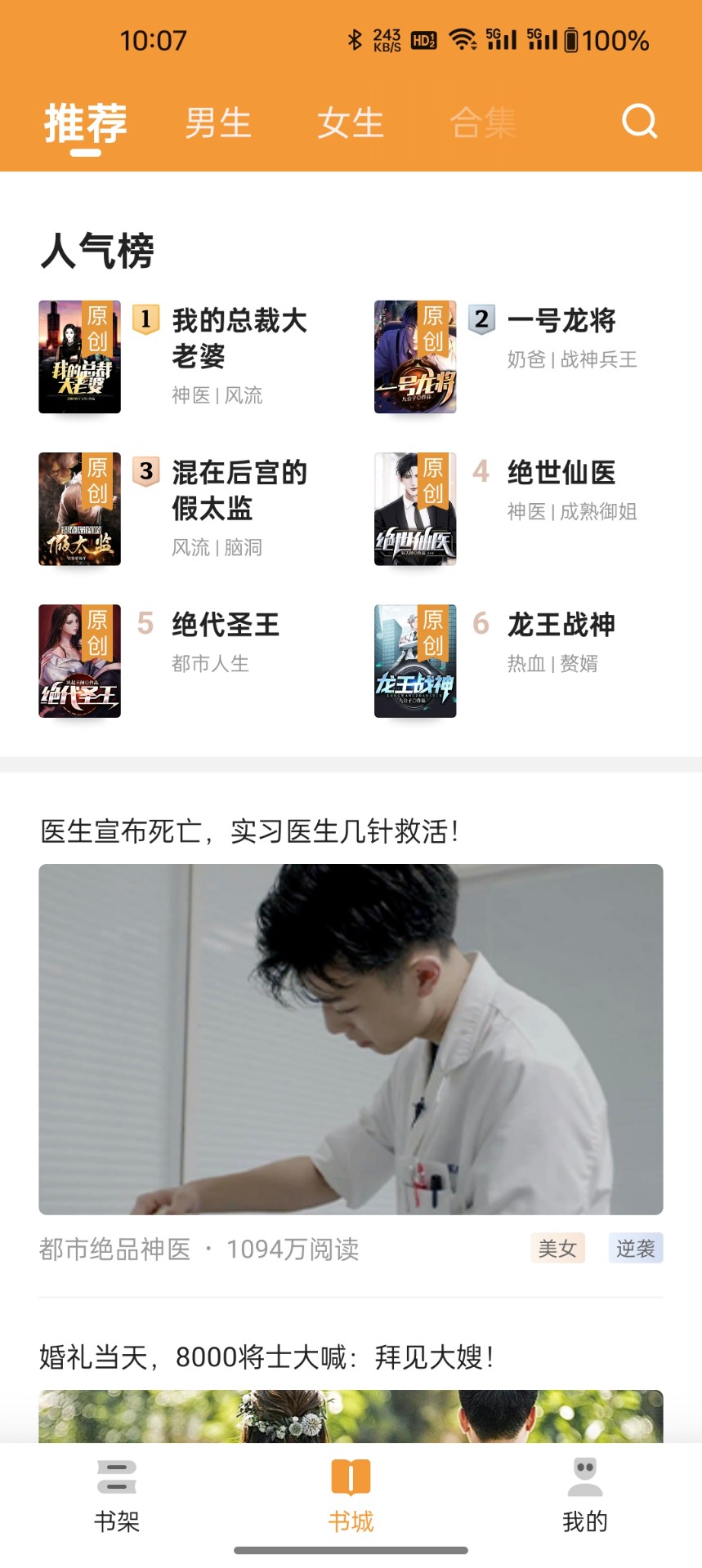Image resolution: width=702 pixels, height=1568 pixels.
Task: Tap the cover of 我的总裁大老婆
Action: click(x=79, y=357)
